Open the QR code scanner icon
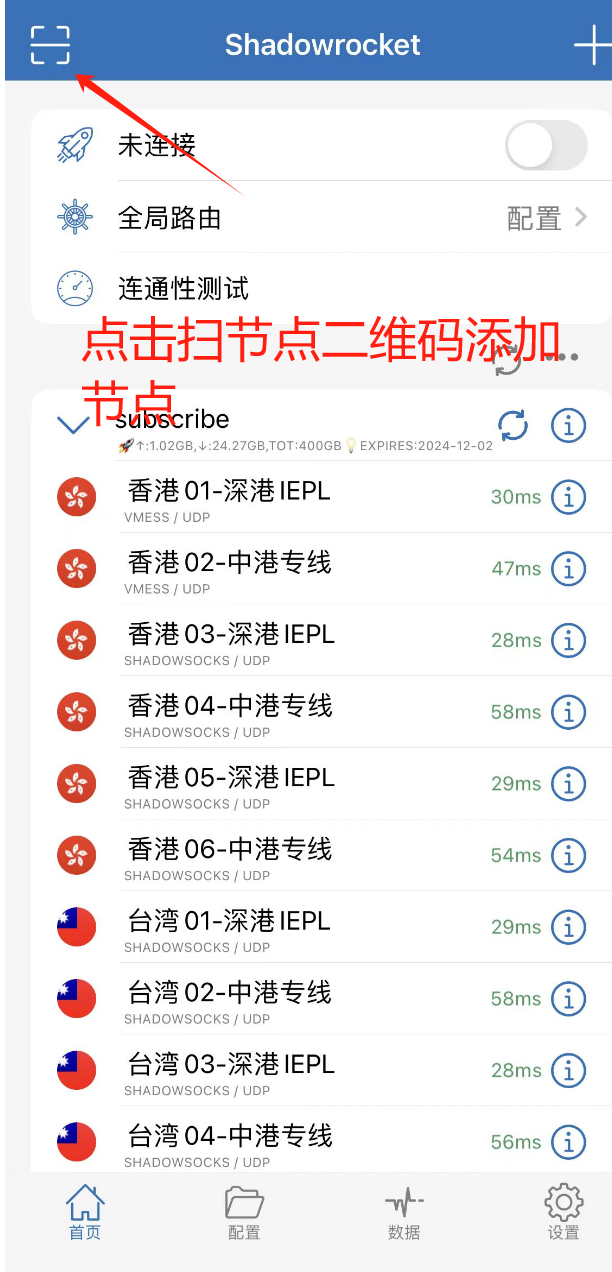Screen dimensions: 612x1272 click(50, 44)
